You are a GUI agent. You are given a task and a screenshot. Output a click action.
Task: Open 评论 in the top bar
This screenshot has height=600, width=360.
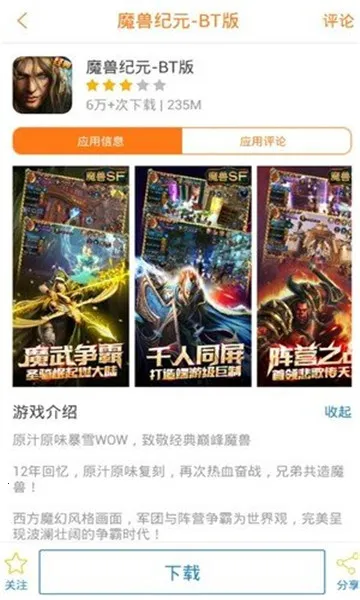(337, 21)
